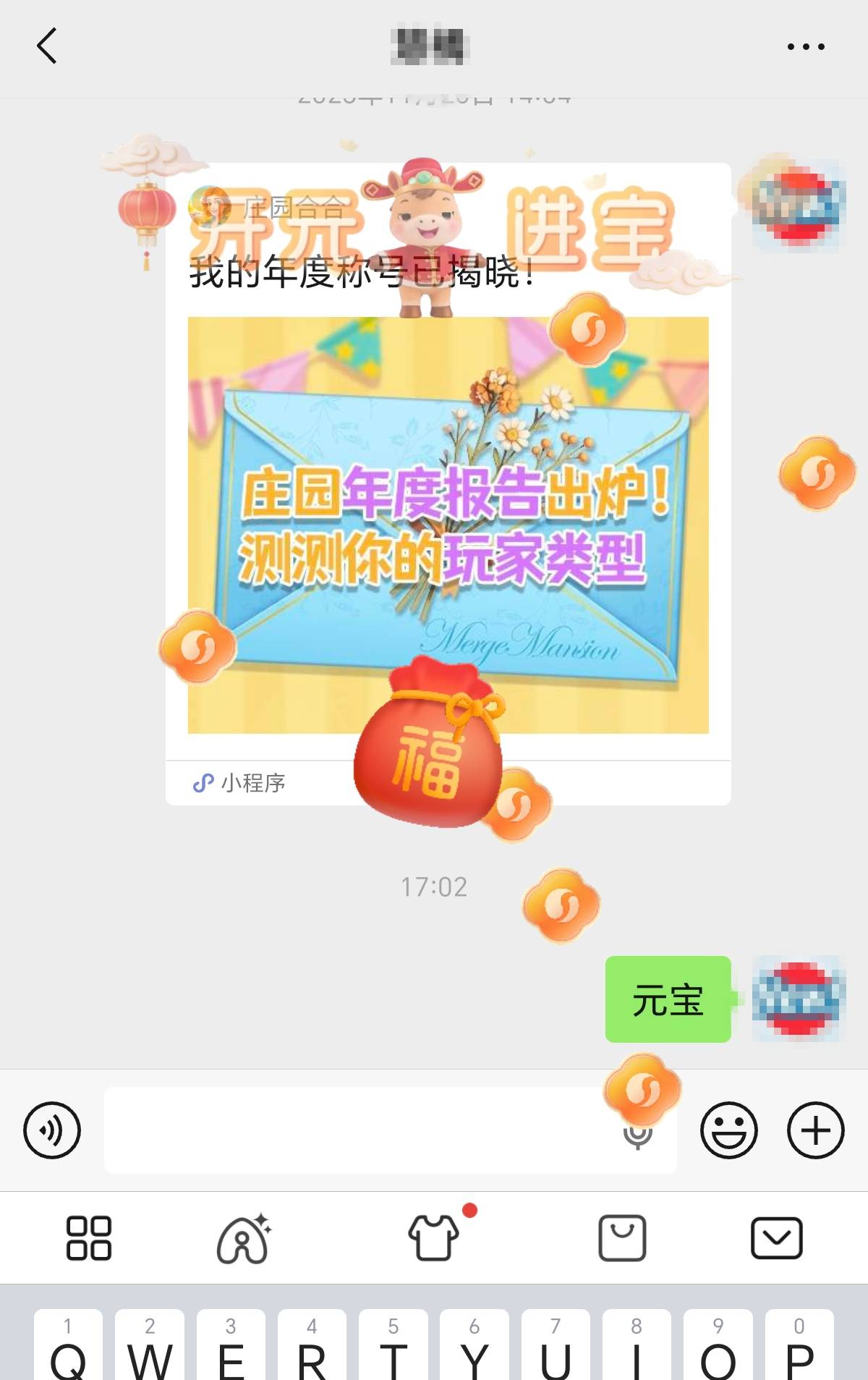Switch to voice message input
The image size is (868, 1380).
click(52, 1130)
